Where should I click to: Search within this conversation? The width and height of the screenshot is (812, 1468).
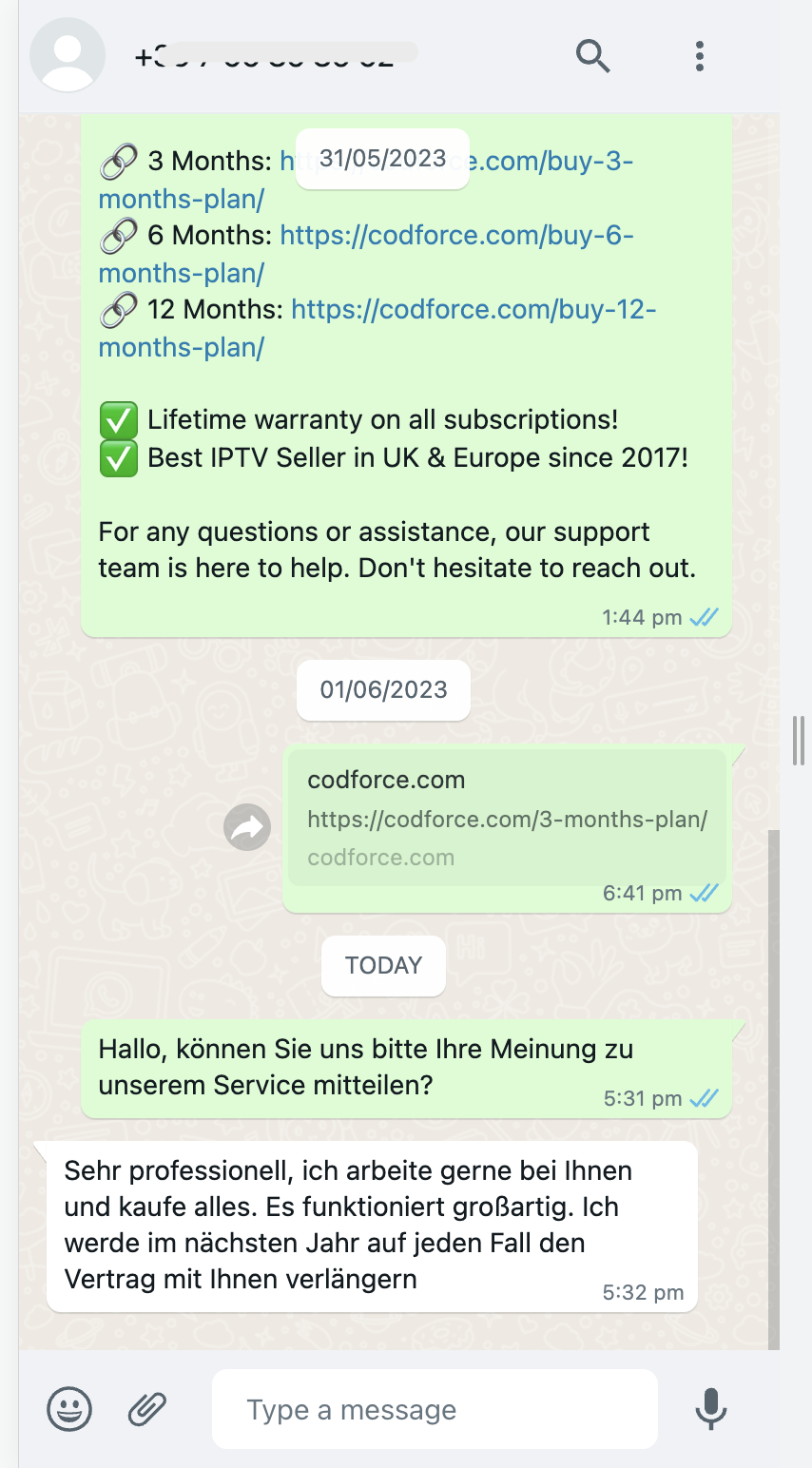592,56
